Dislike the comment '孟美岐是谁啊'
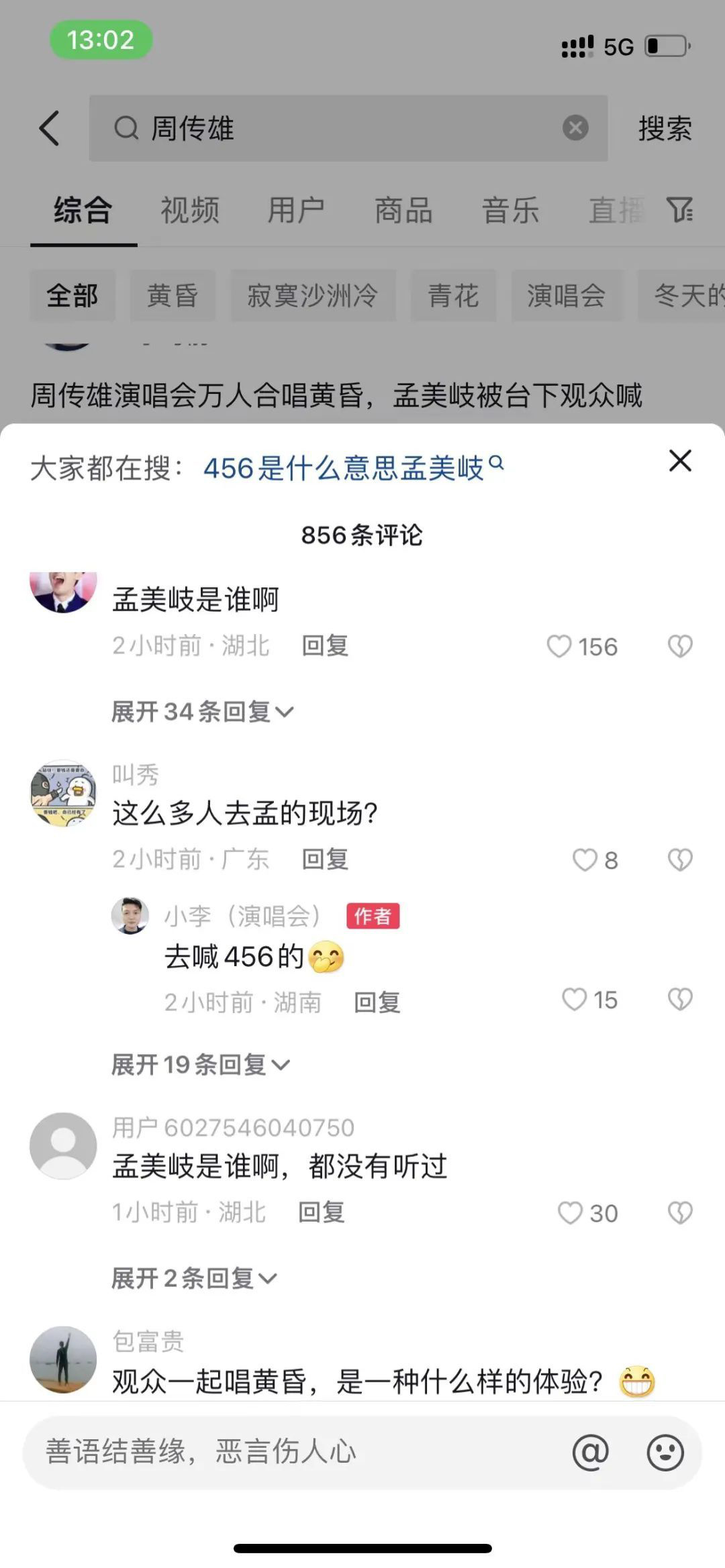This screenshot has width=725, height=1568. click(681, 646)
